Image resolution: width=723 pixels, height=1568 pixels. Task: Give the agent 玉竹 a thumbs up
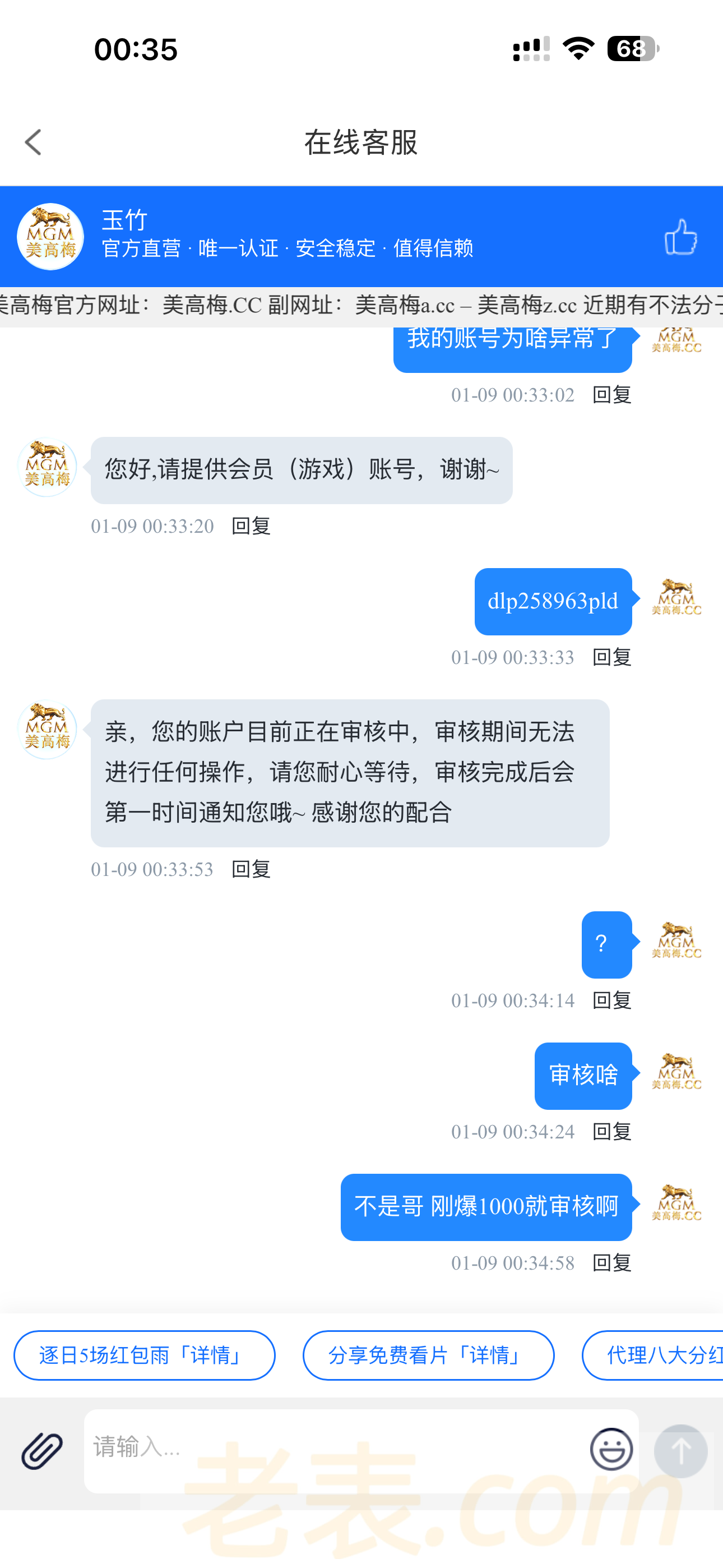[x=680, y=237]
